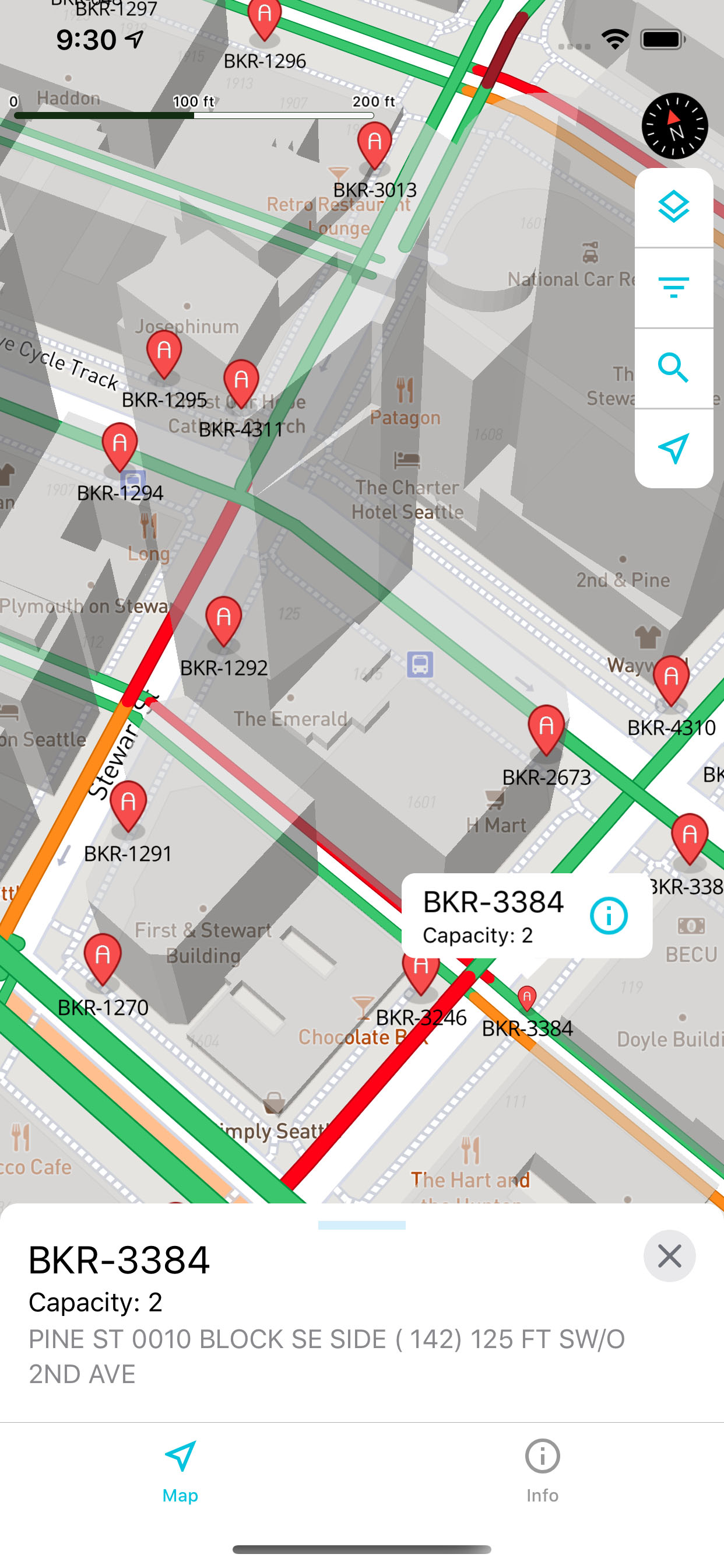This screenshot has width=724, height=1568.
Task: Tap the BKR-4310 bike rack pin
Action: (671, 678)
